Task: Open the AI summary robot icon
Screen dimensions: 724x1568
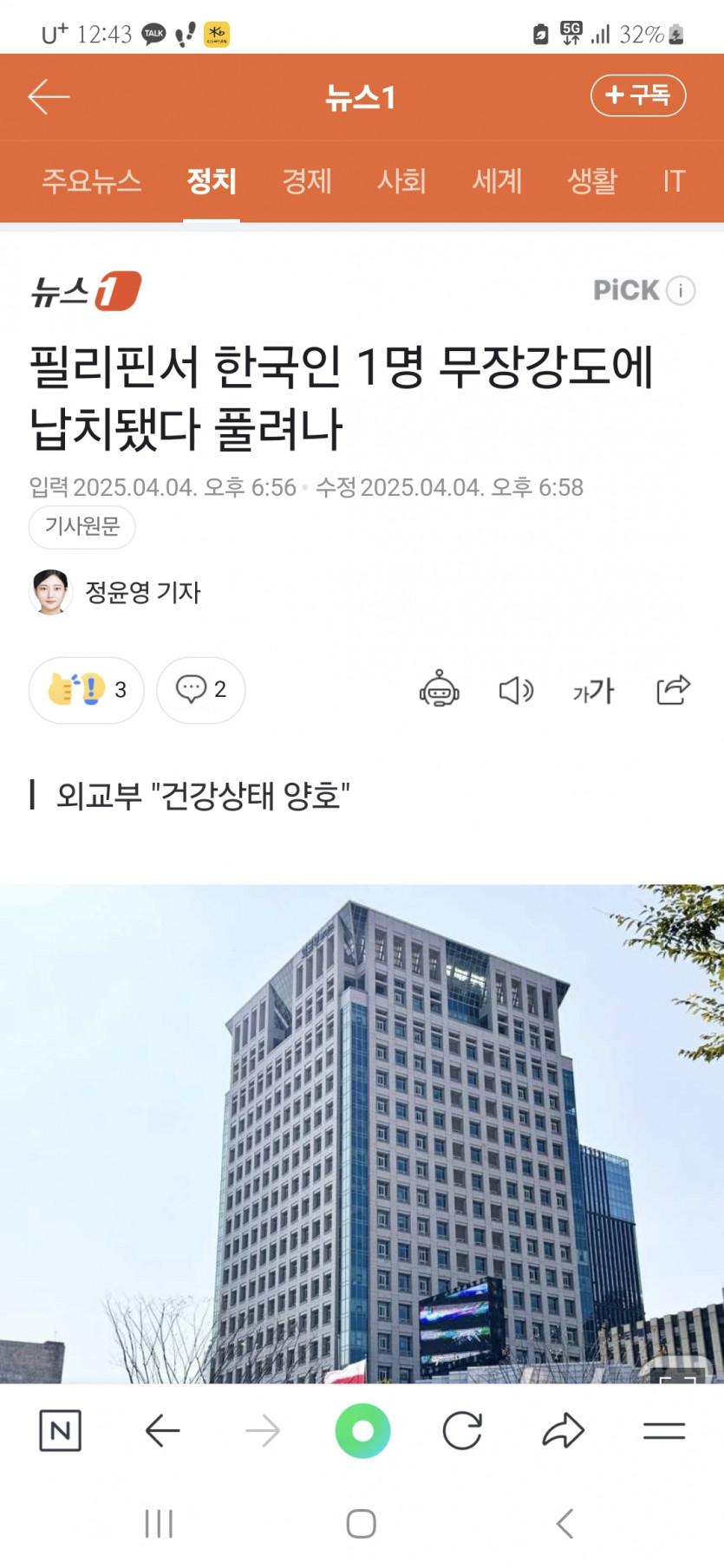Action: 439,690
